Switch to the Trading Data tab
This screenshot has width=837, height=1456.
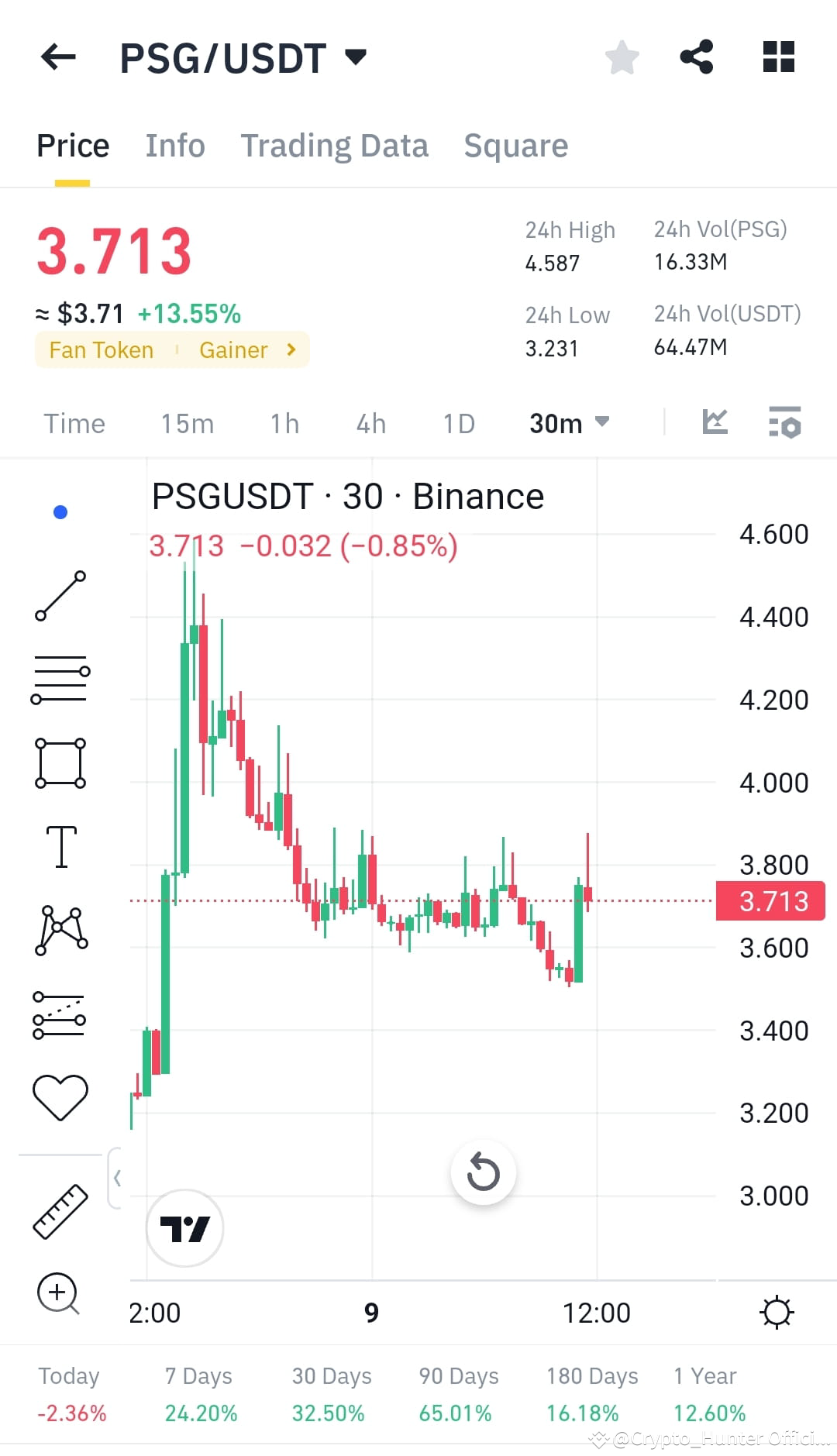click(x=335, y=146)
